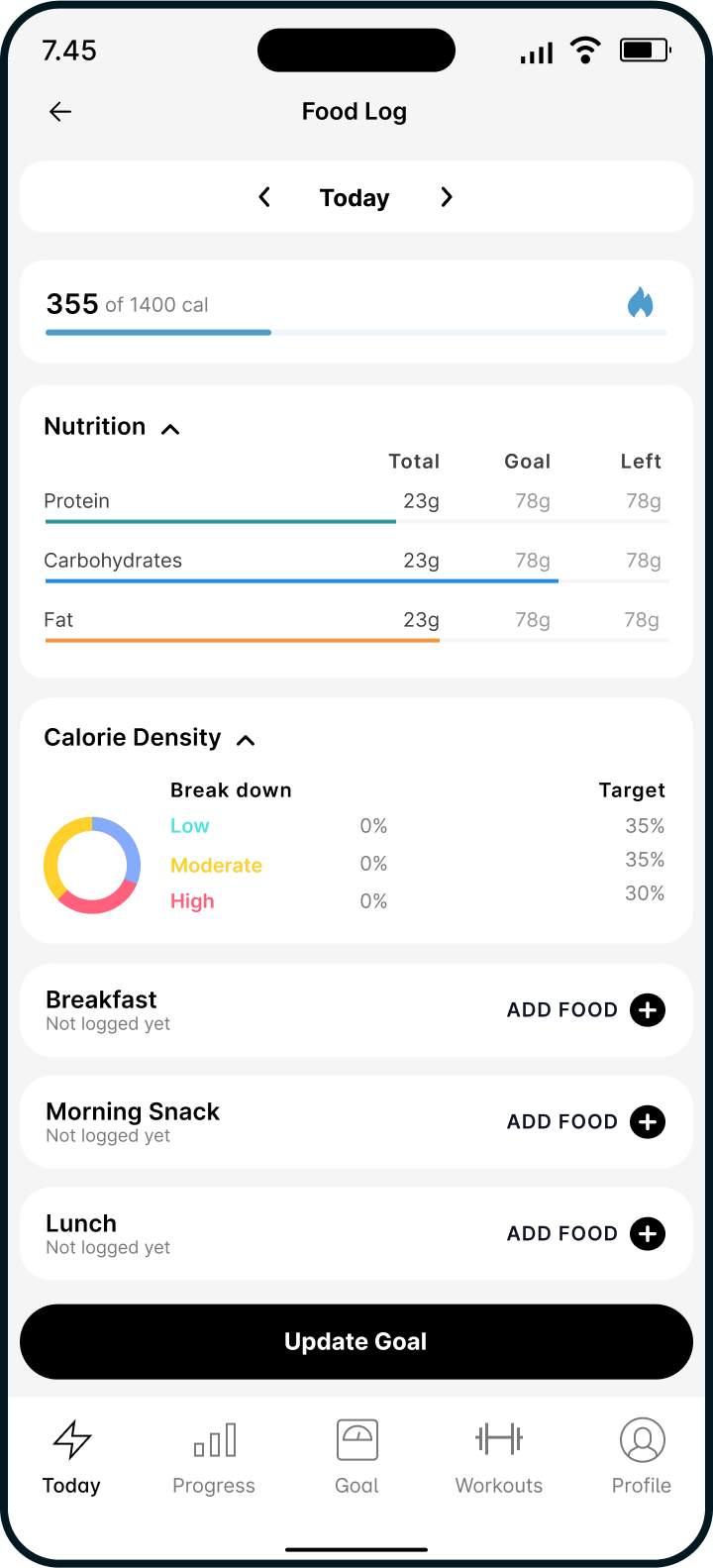Screen dimensions: 713x1568
Task: Click the back arrow next to Food Log
Action: (59, 111)
